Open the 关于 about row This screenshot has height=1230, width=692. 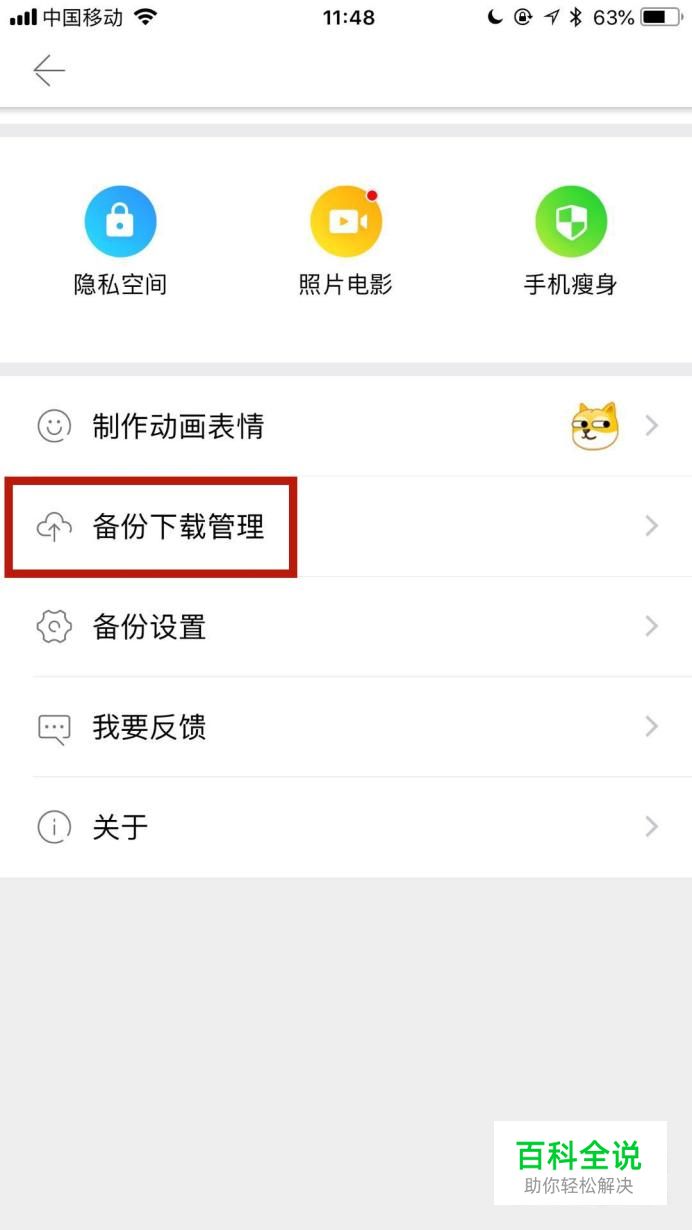[346, 826]
